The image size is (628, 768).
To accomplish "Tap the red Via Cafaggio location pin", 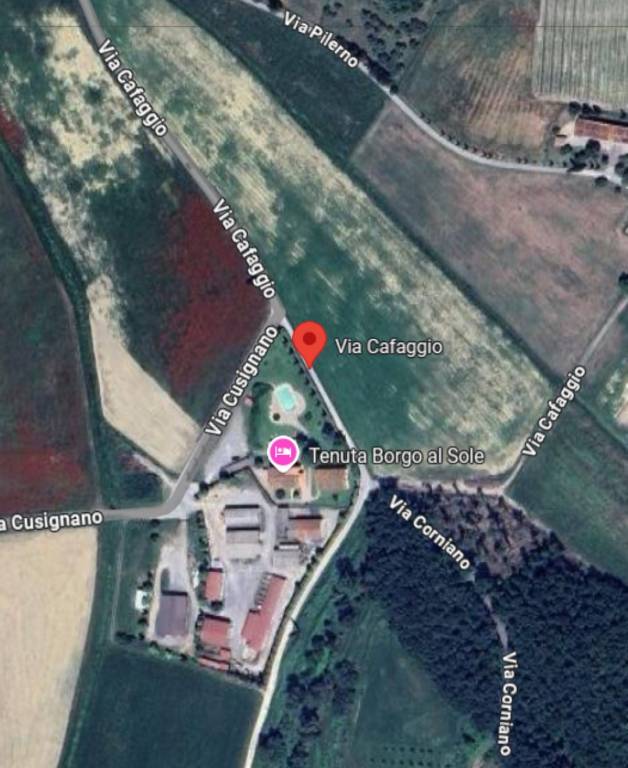I will click(x=309, y=342).
